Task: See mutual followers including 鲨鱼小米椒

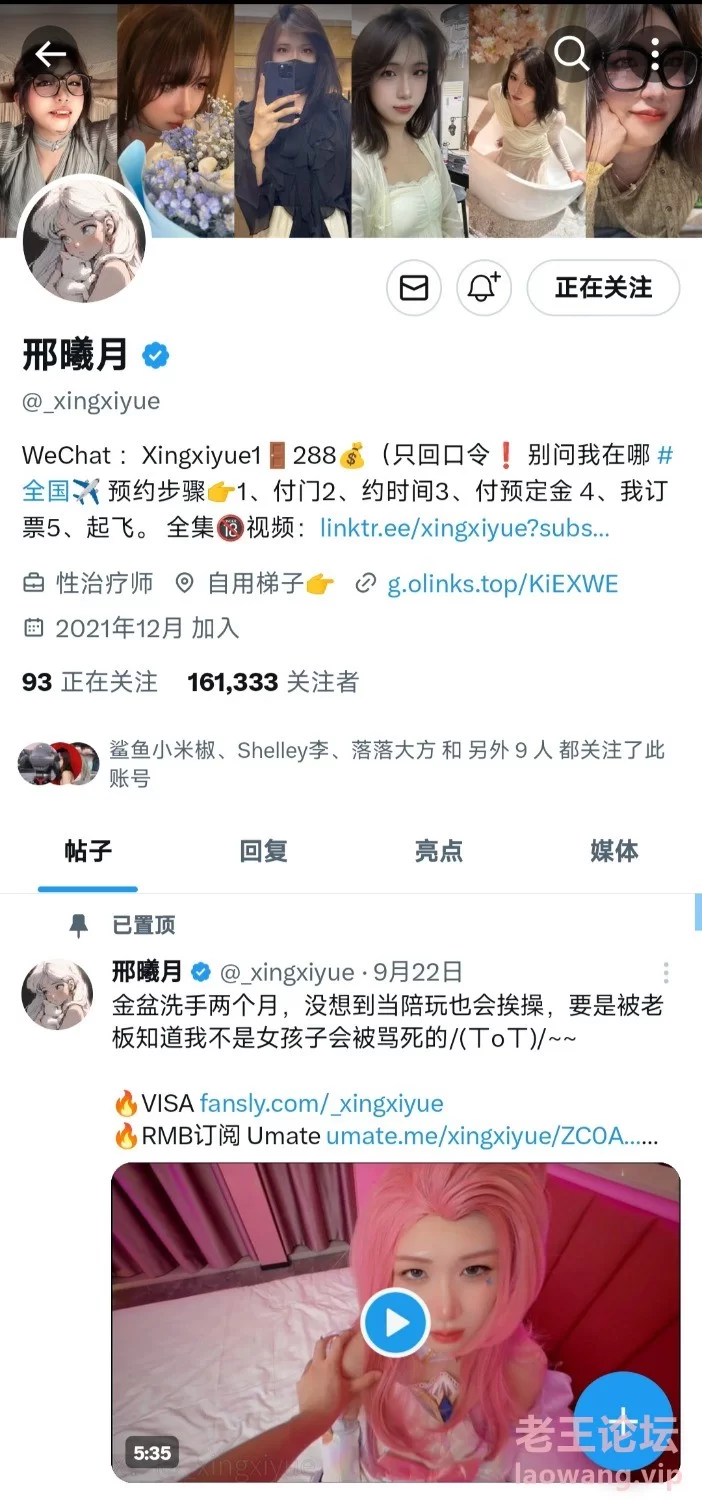Action: (340, 763)
